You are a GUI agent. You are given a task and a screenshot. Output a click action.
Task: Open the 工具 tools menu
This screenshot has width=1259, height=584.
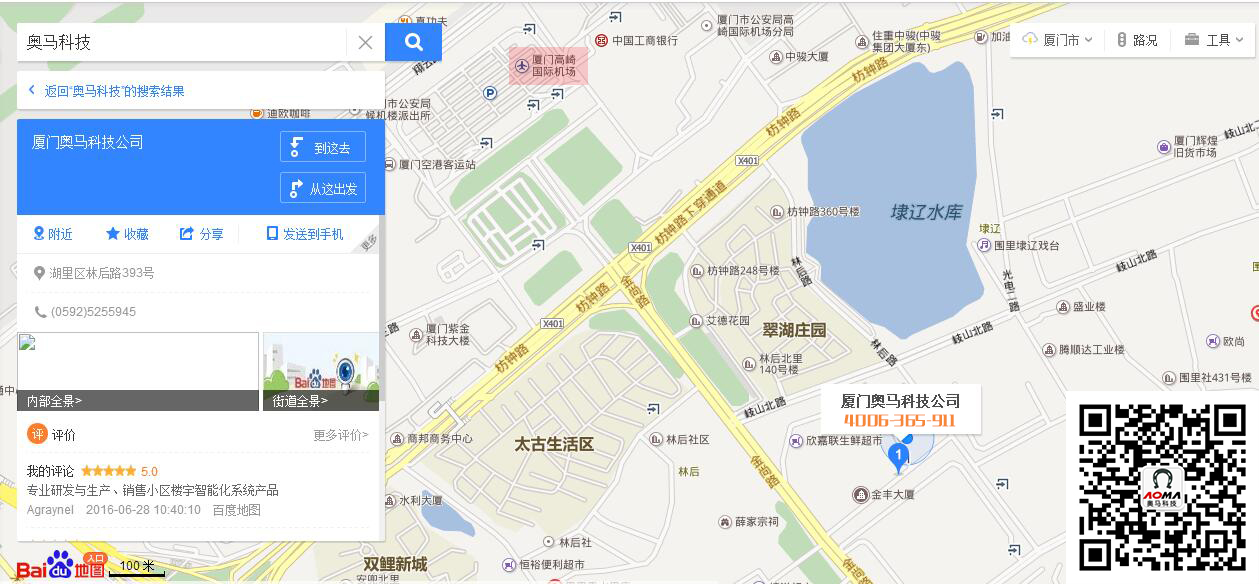(1213, 40)
